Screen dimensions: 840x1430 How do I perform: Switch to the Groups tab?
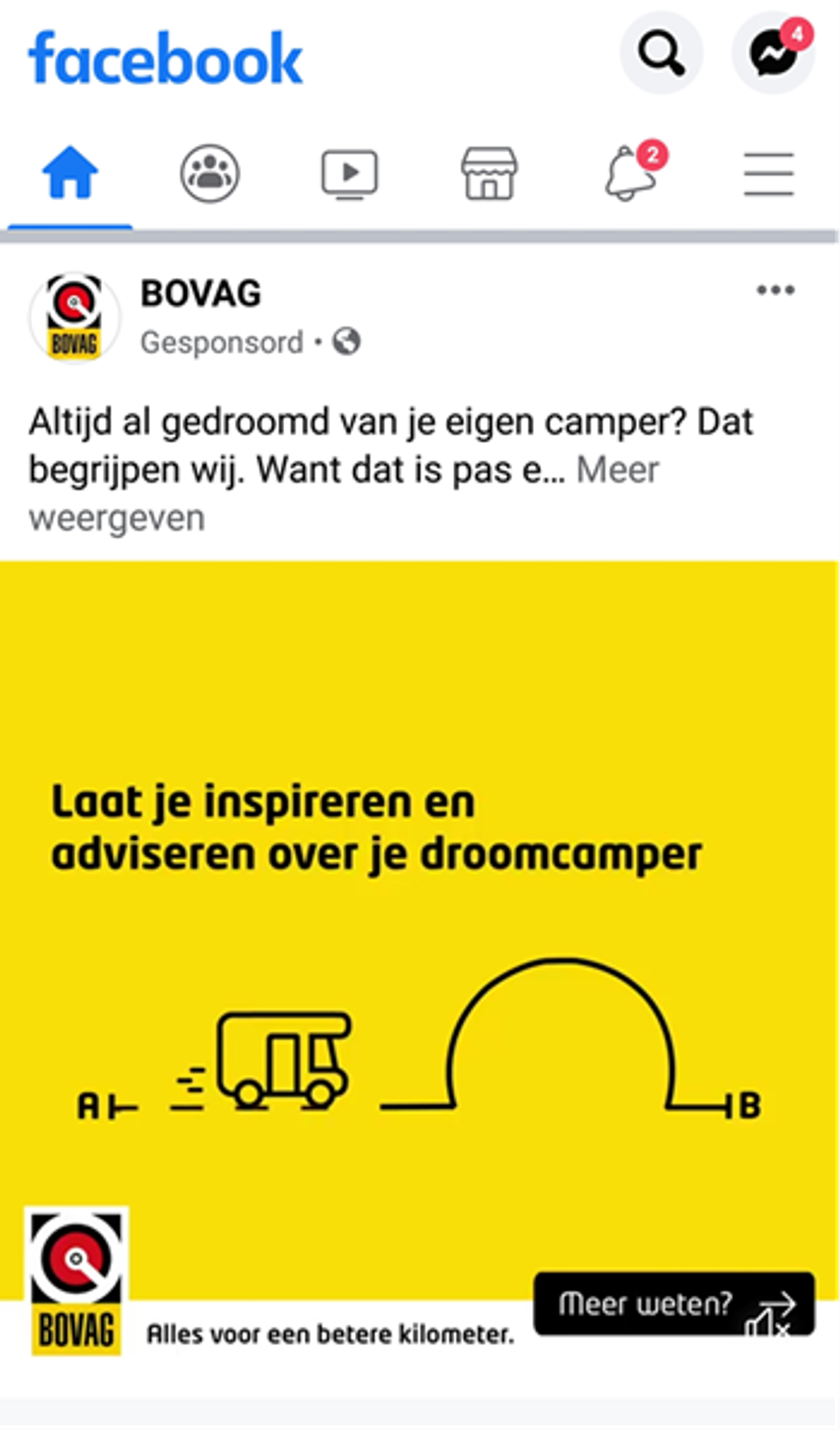[x=209, y=173]
